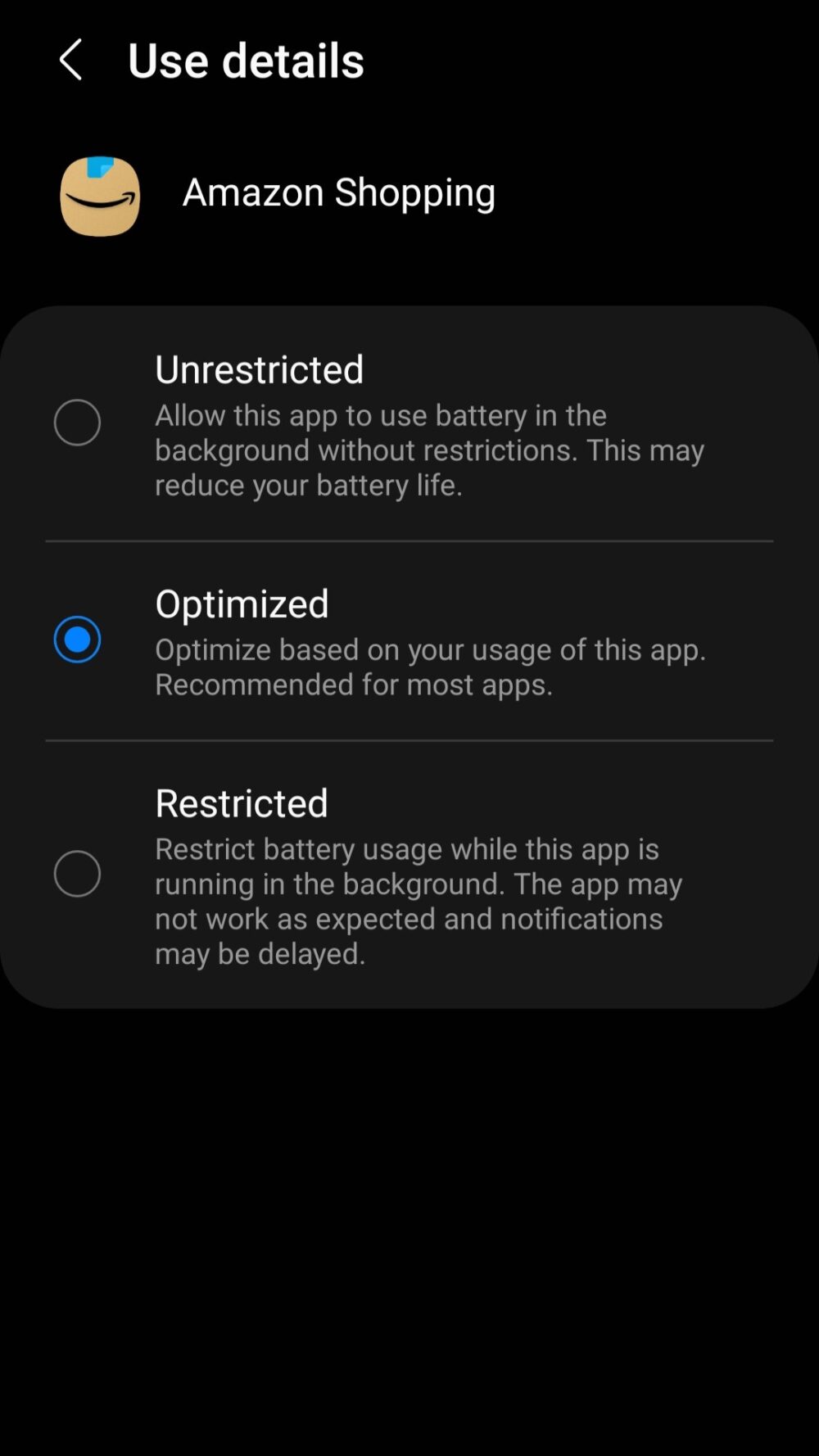
Task: Click the Unrestricted option label
Action: click(x=259, y=369)
